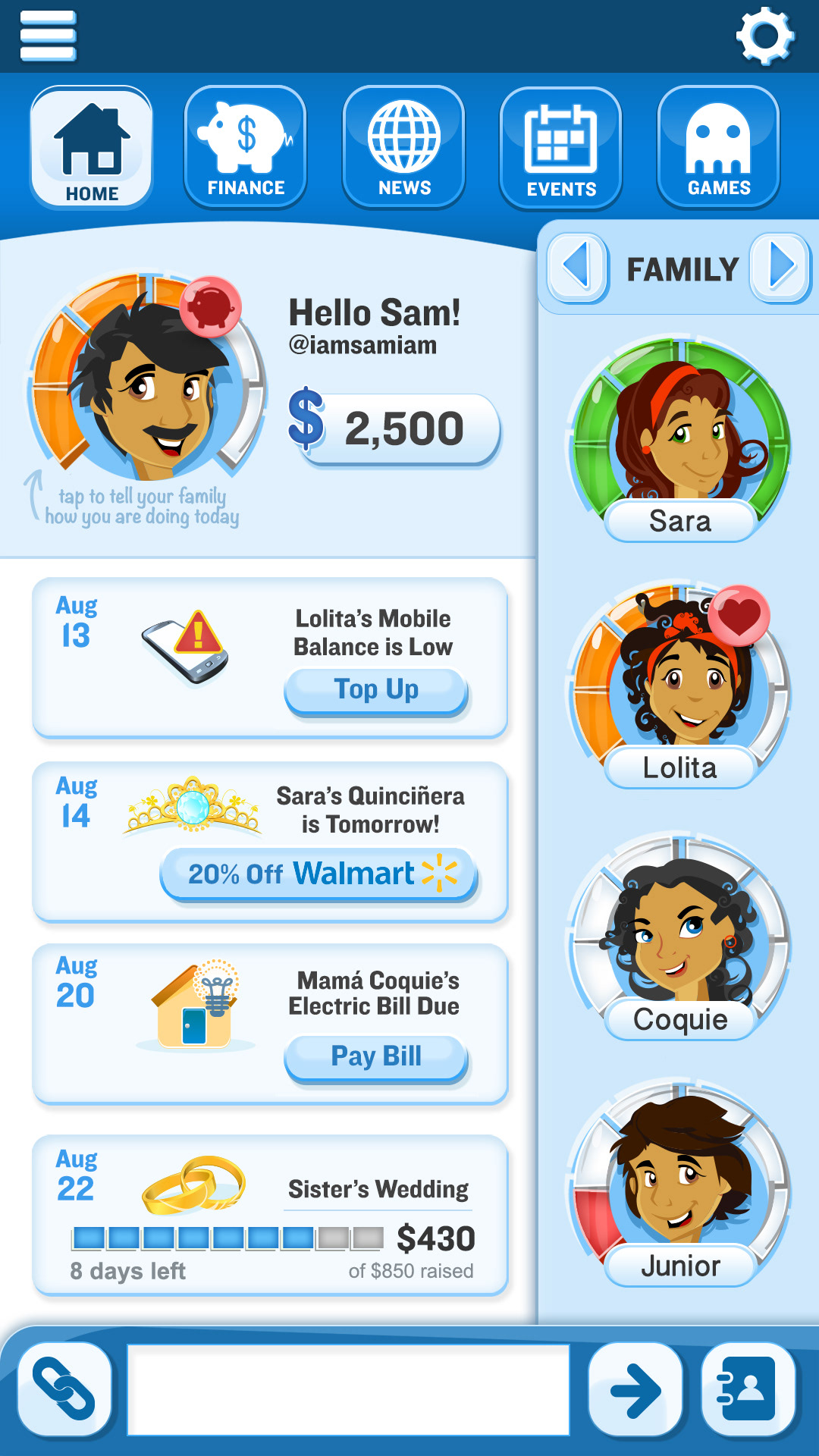The image size is (819, 1456).
Task: Tap the Pay Bill button
Action: point(376,1058)
